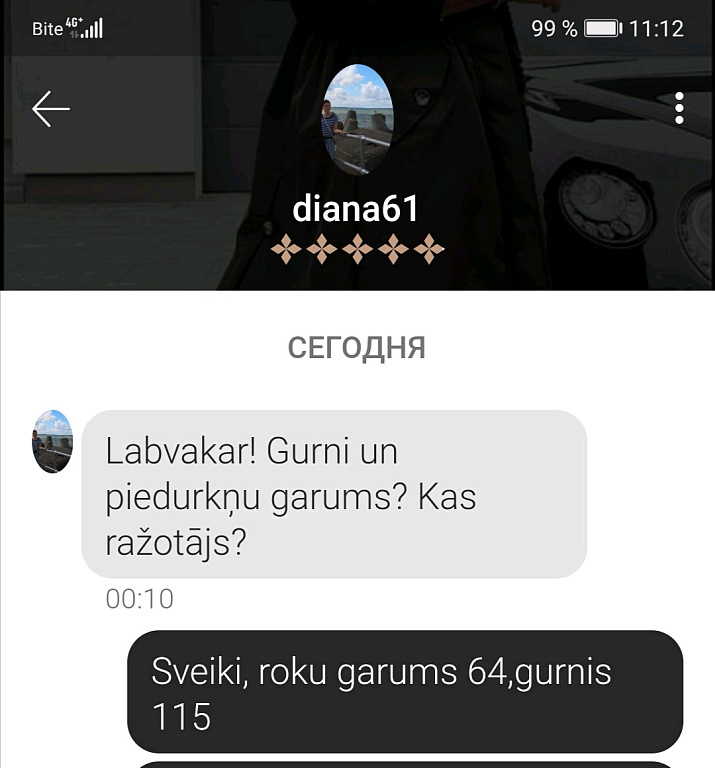Go back from the diana61 chat
This screenshot has height=768, width=715.
coord(50,109)
